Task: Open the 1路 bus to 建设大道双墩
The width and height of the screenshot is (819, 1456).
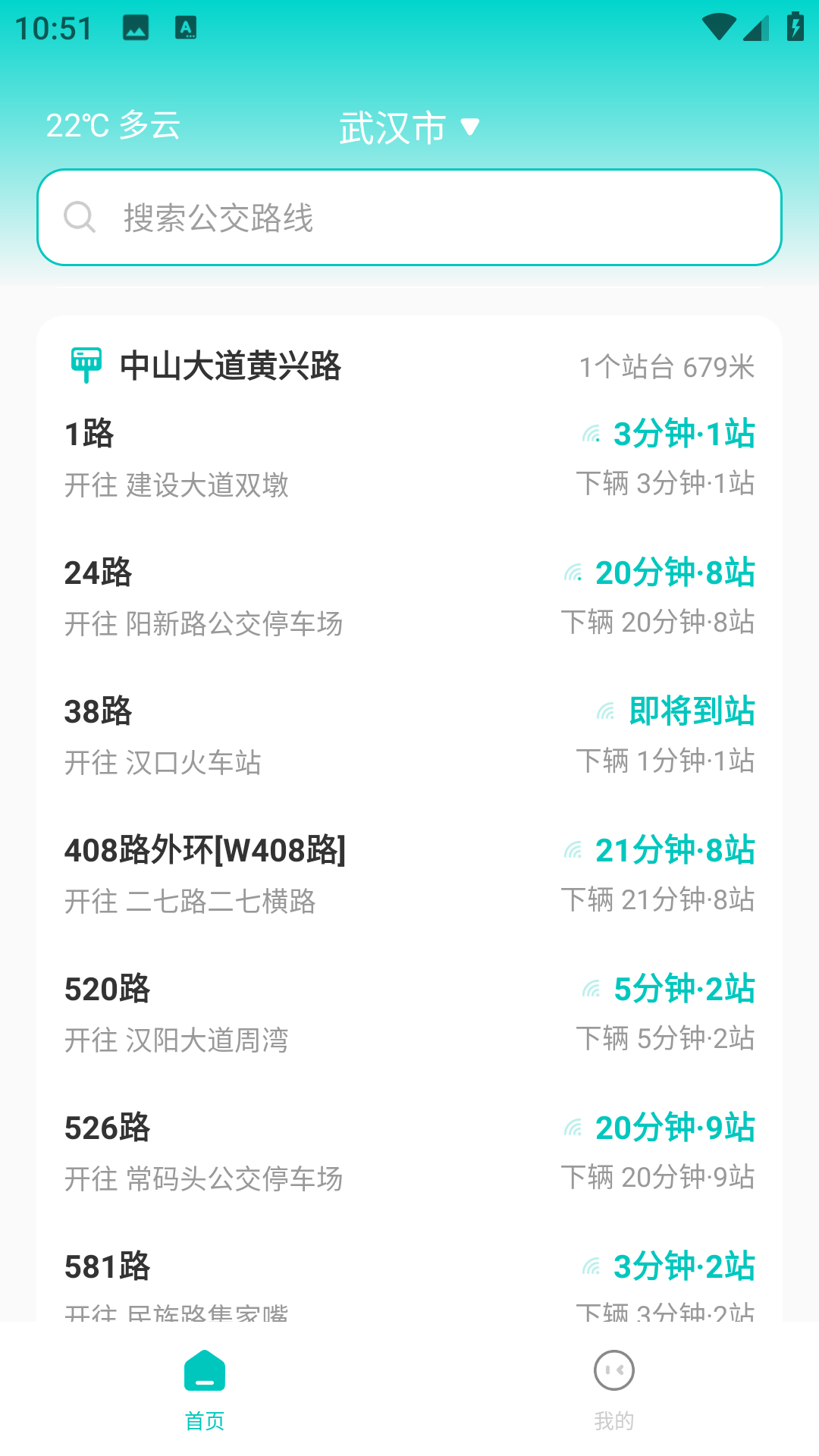Action: [409, 458]
